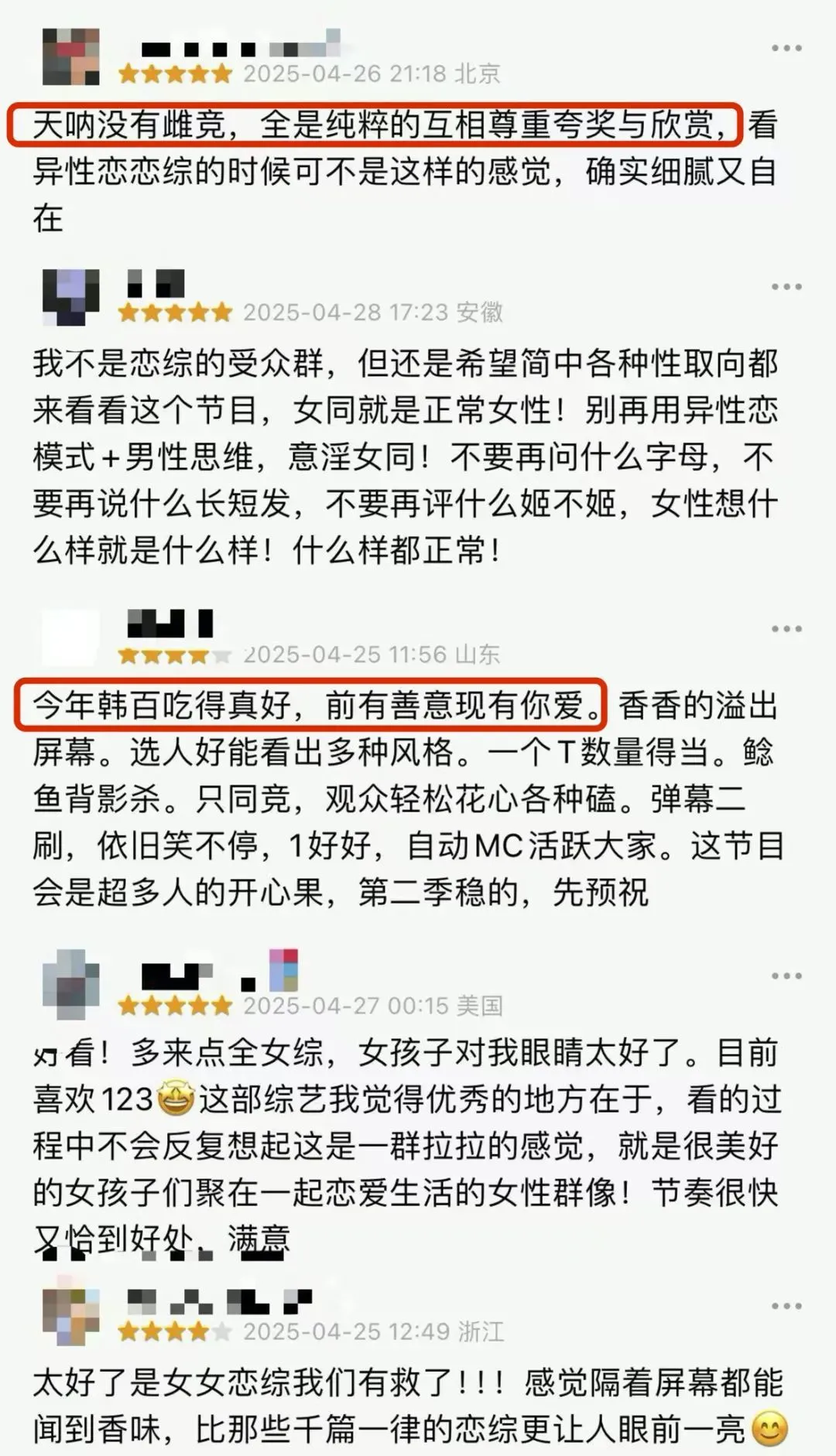This screenshot has width=836, height=1456.
Task: View profile avatar of the Beijing reviewer
Action: tap(70, 56)
